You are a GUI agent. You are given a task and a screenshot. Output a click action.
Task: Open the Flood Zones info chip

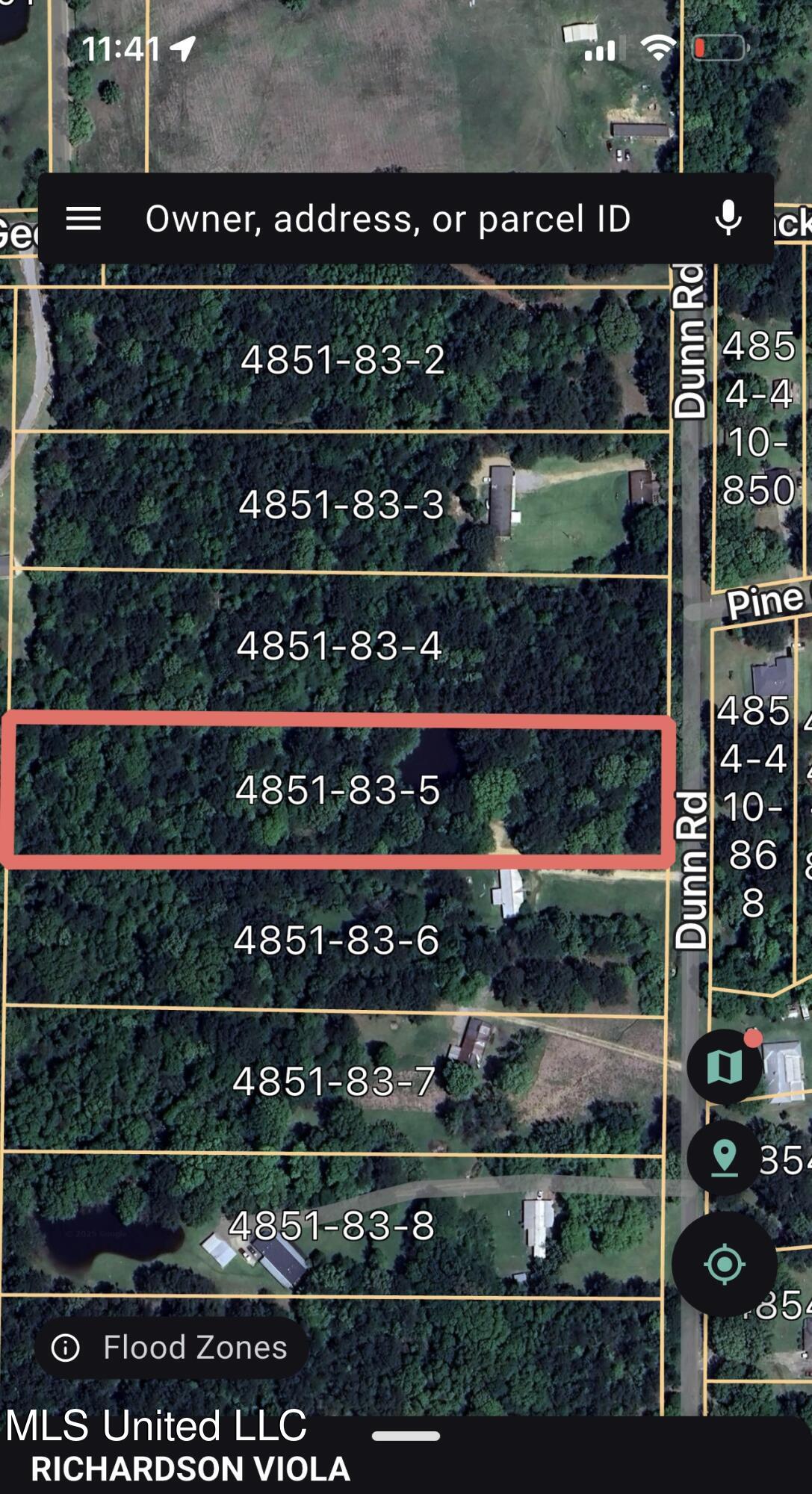coord(171,1347)
